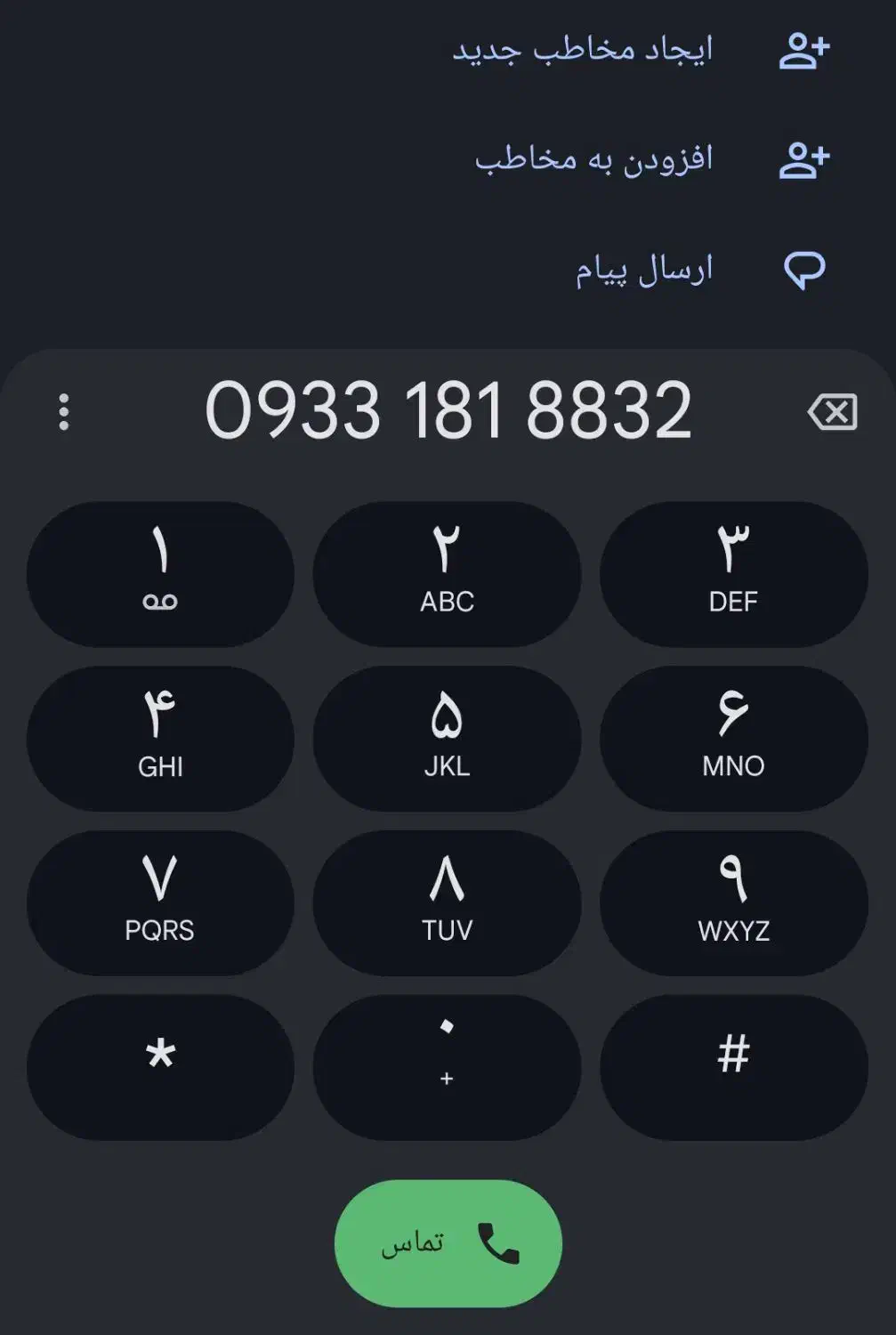Viewport: 896px width, 1335px height.
Task: Enter zero with the ۰ + key
Action: (x=447, y=1067)
